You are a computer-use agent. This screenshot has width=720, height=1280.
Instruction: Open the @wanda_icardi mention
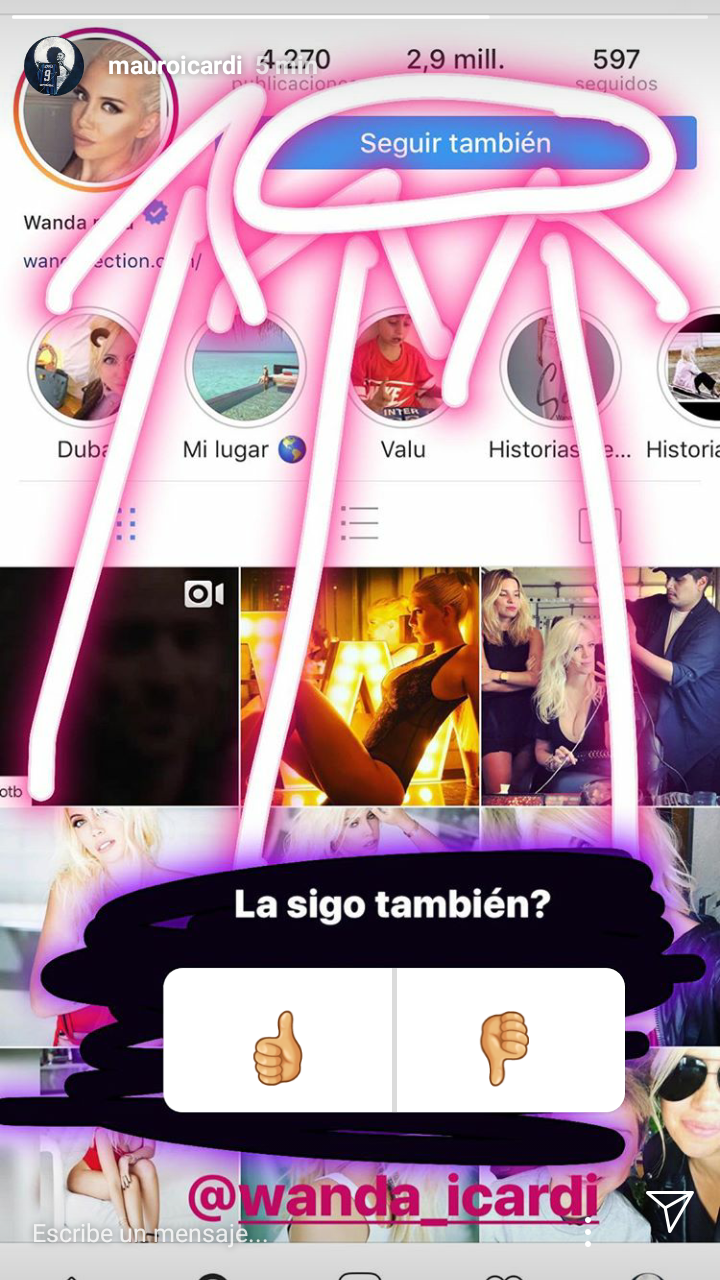coord(392,1197)
